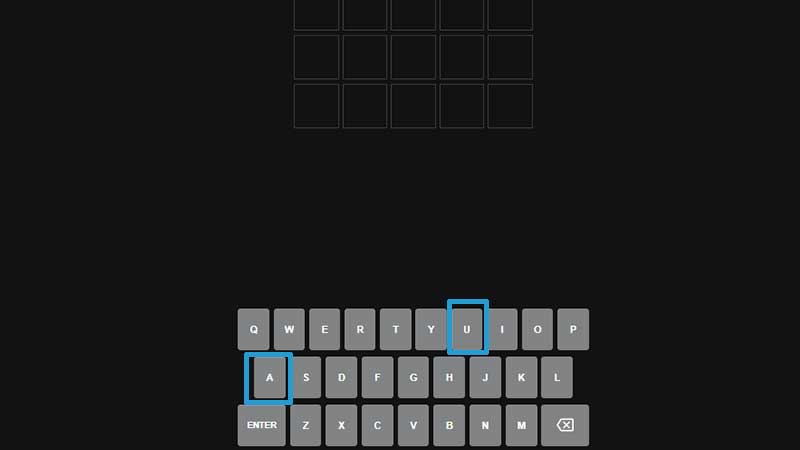Type the letter P

pyautogui.click(x=573, y=329)
